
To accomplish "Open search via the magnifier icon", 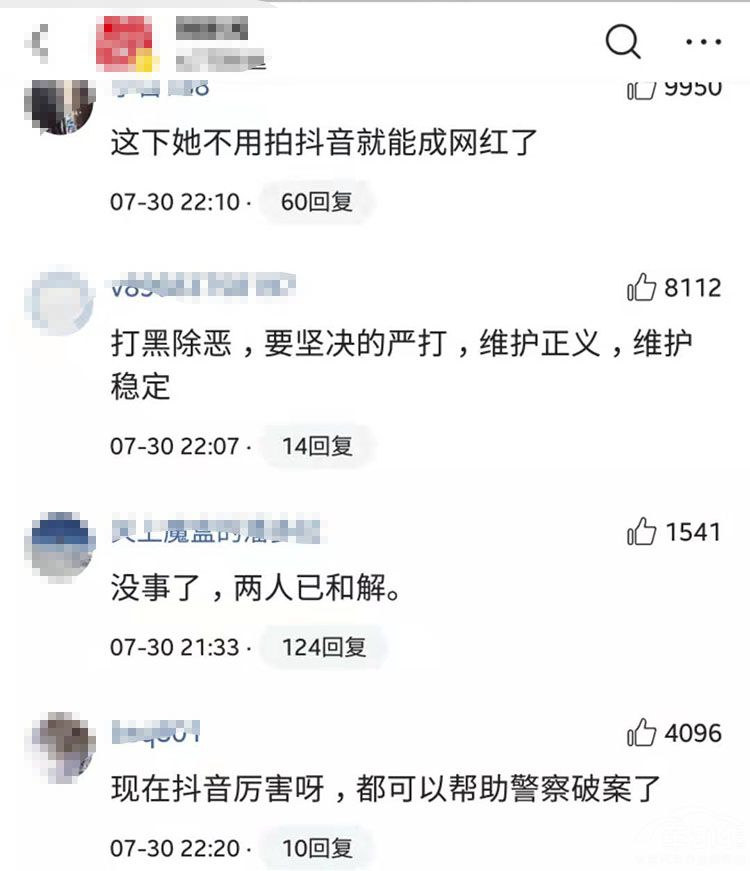I will tap(622, 42).
